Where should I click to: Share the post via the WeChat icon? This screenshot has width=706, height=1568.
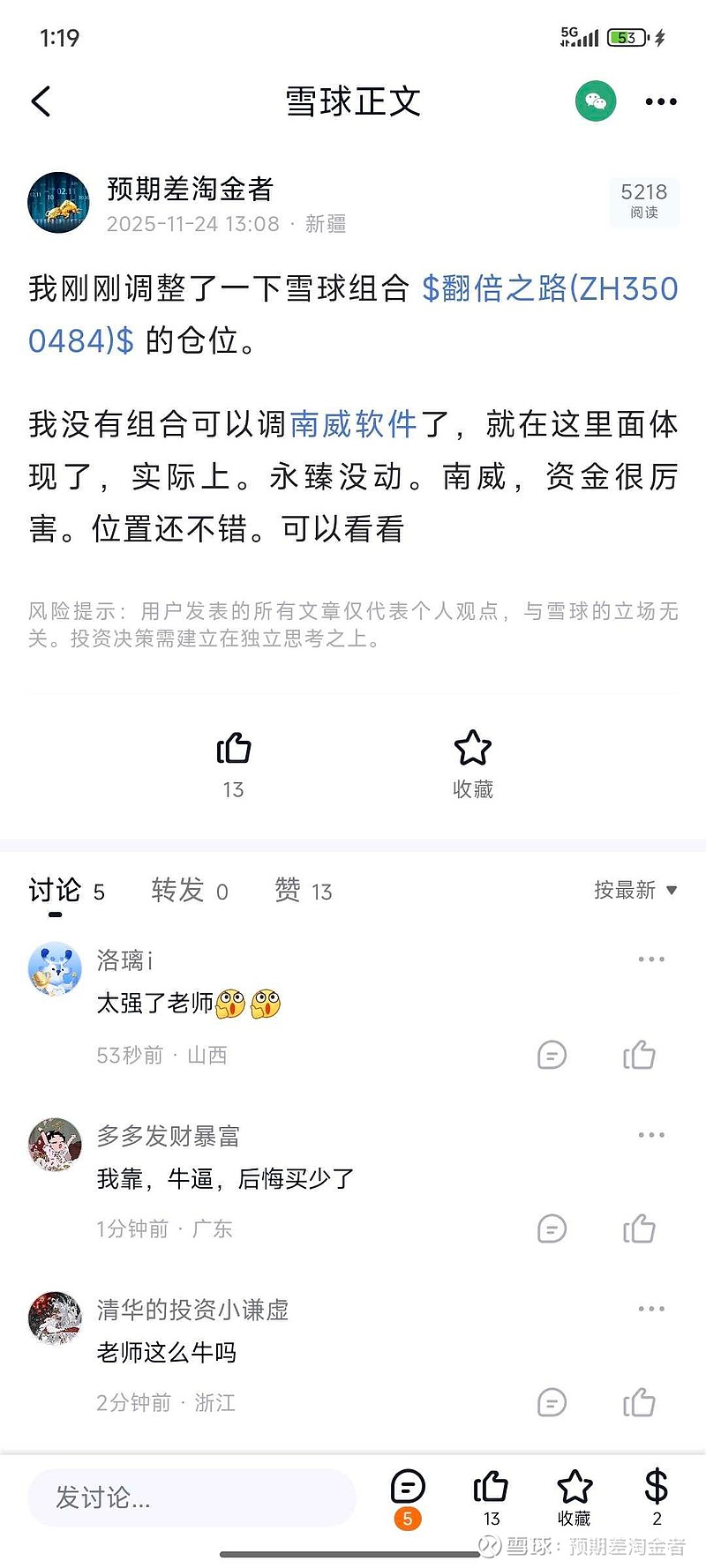tap(596, 101)
